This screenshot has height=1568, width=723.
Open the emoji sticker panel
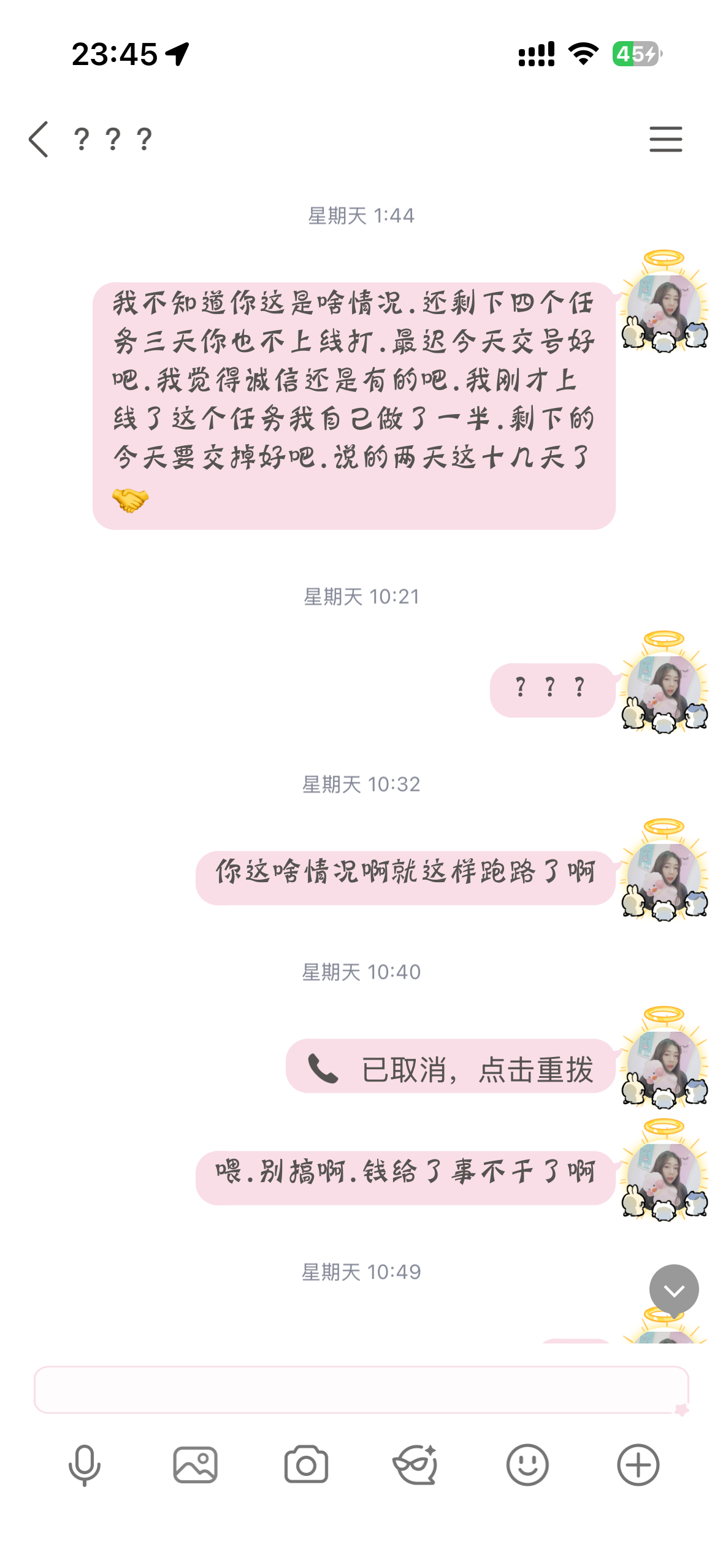point(527,1465)
